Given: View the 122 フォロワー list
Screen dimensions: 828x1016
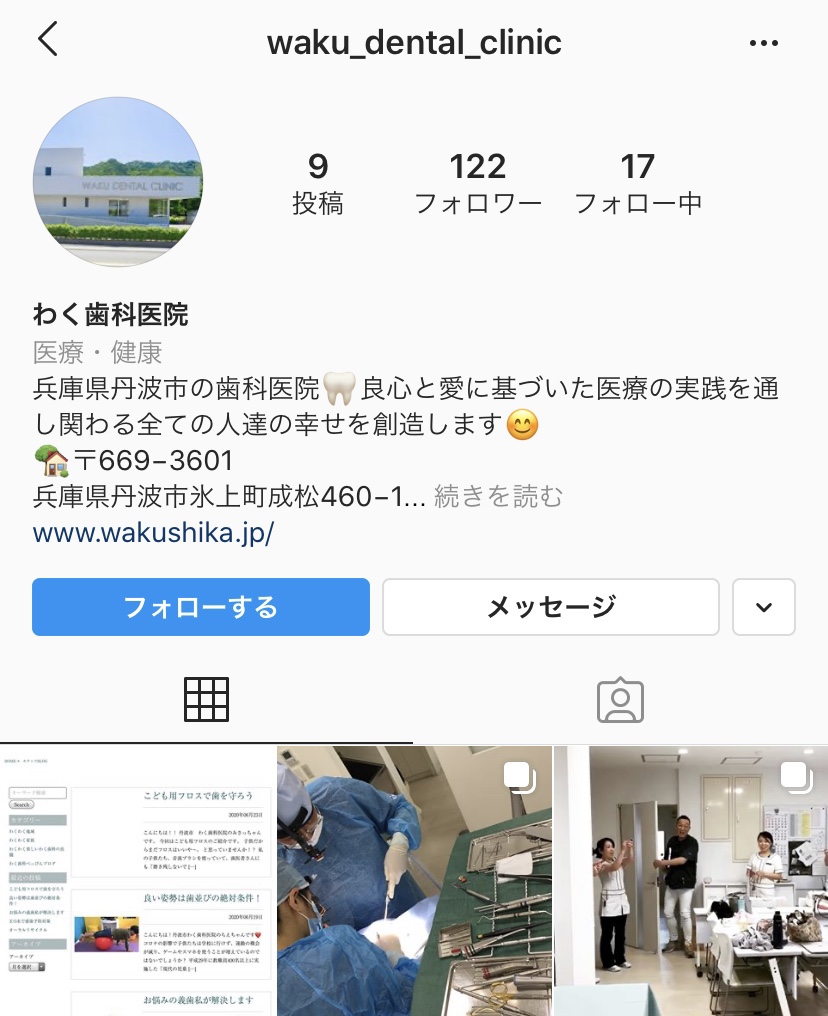Looking at the screenshot, I should click(478, 183).
